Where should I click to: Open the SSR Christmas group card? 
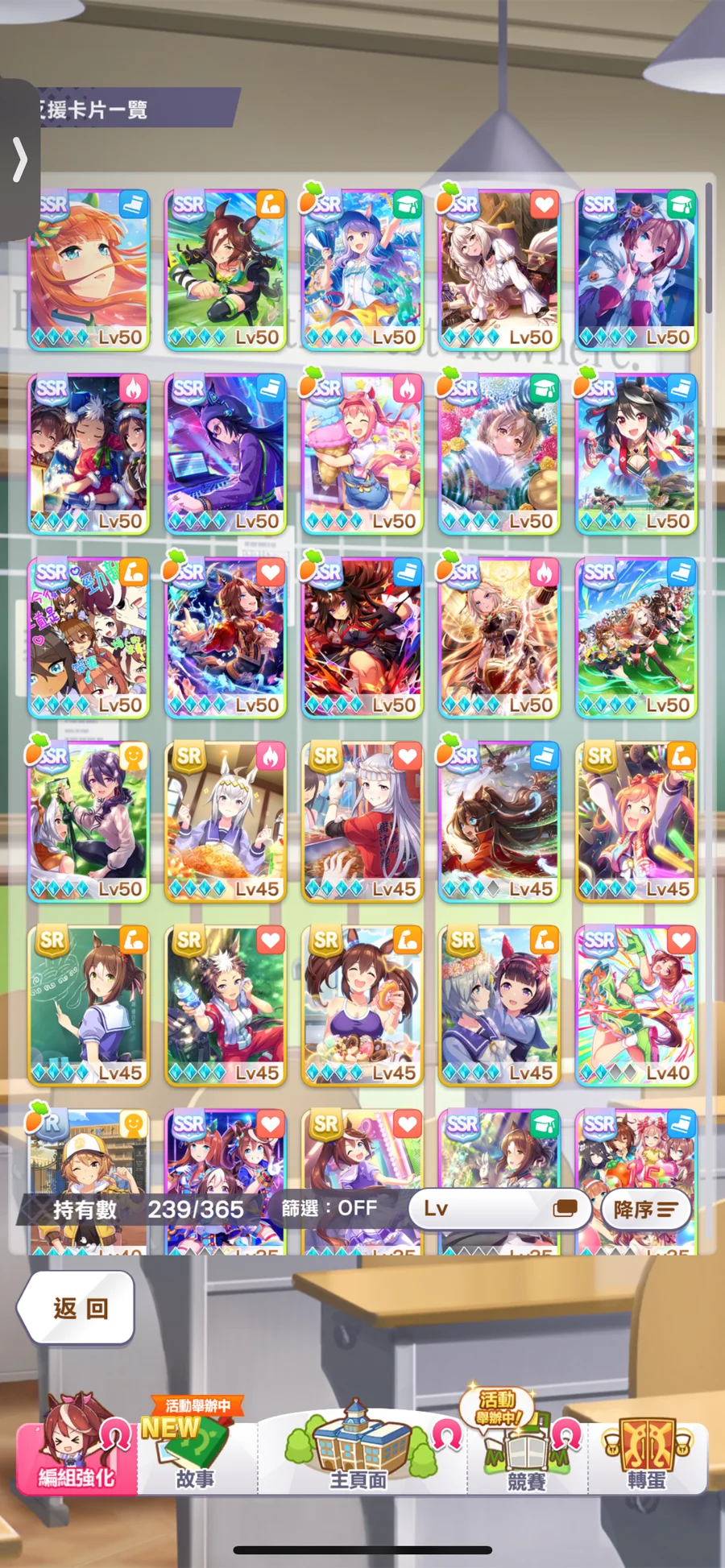[89, 453]
